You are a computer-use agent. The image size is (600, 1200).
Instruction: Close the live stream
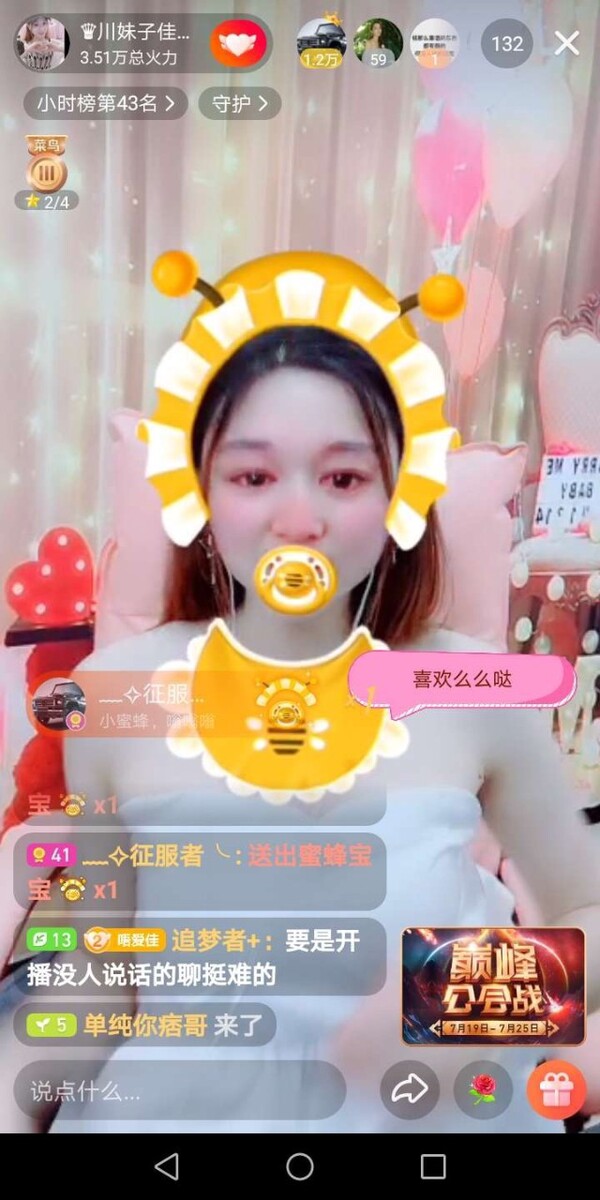coord(567,43)
